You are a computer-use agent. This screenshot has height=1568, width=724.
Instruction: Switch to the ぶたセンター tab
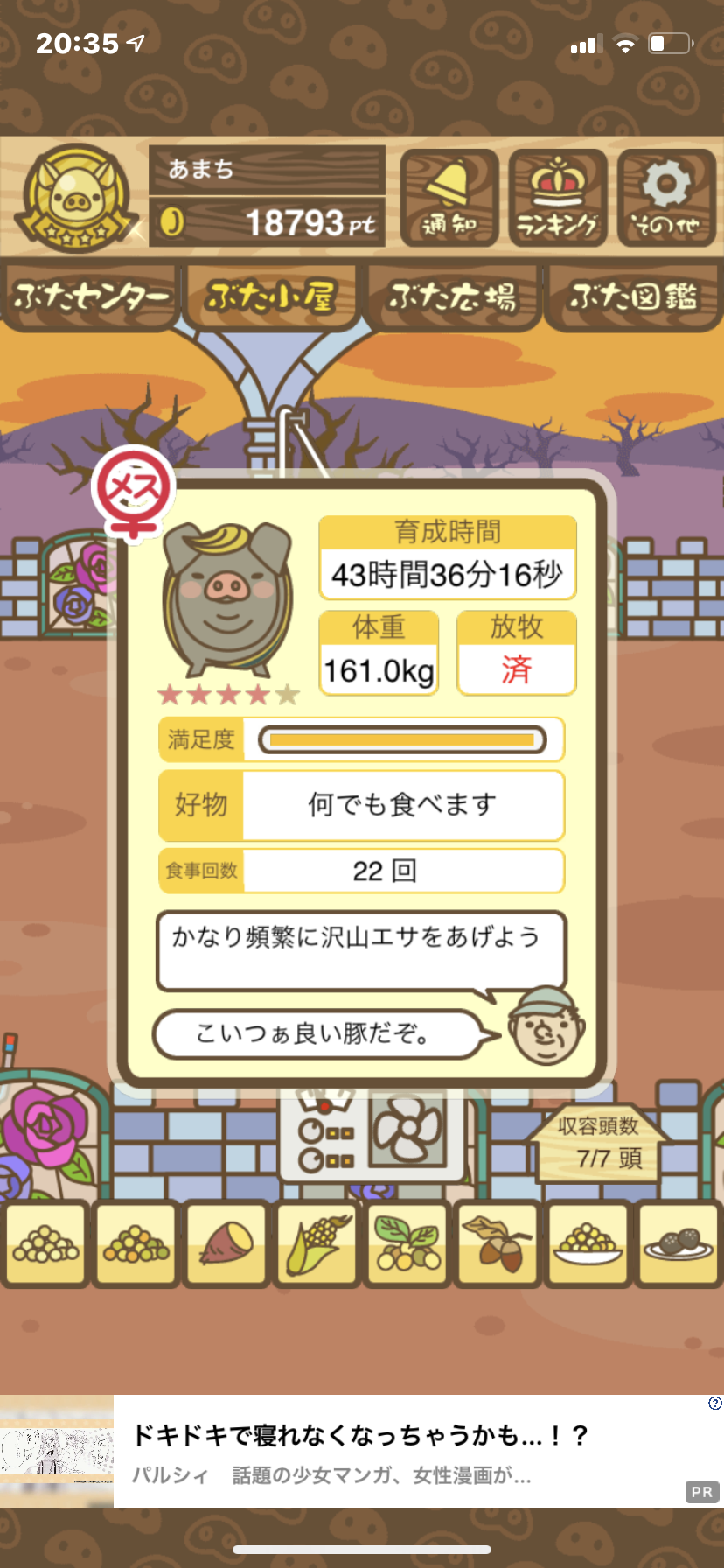click(90, 297)
